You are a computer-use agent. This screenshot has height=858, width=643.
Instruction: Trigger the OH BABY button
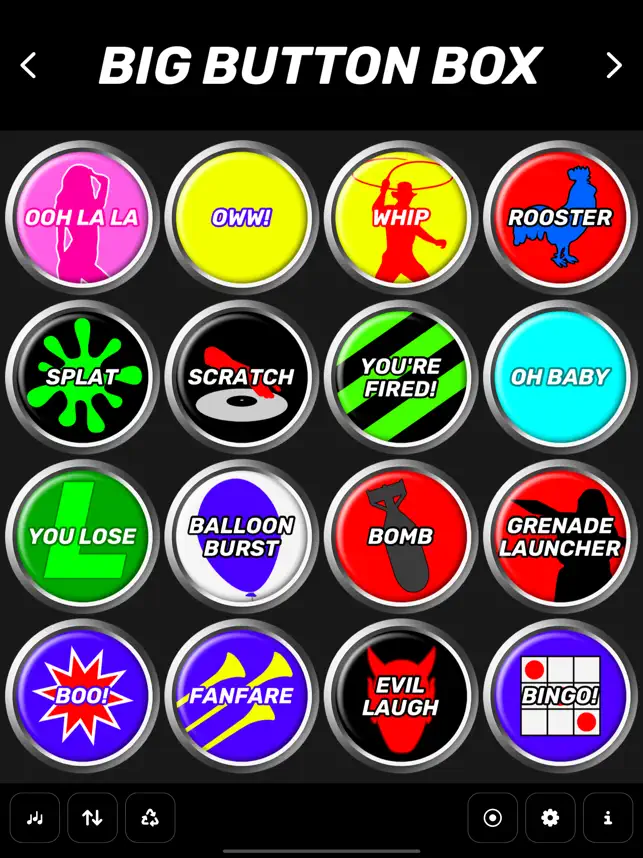click(x=560, y=377)
